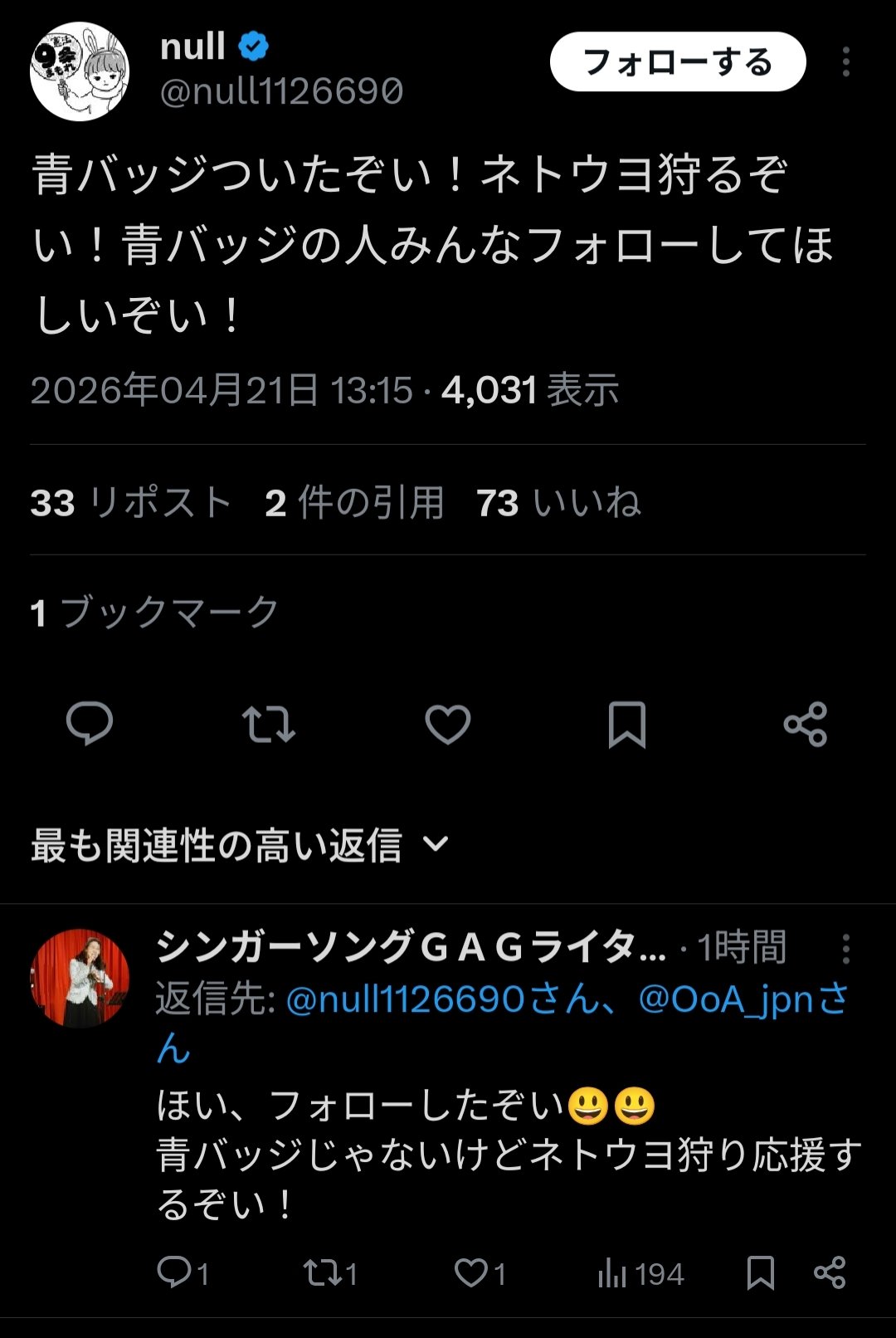Repost null's post
The image size is (896, 1338).
point(269,724)
